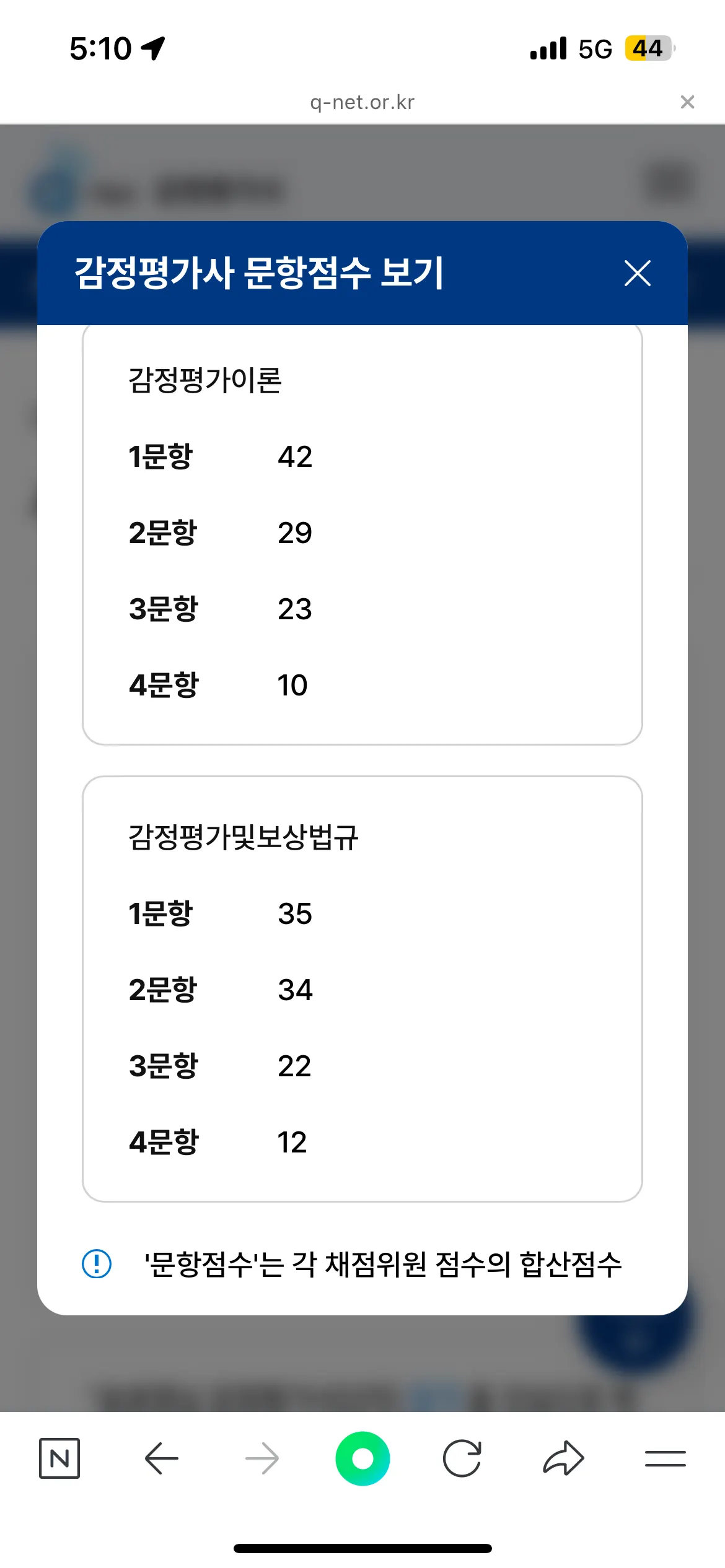The image size is (725, 1568).
Task: Close the q-net.or.kr in-app browser
Action: 687,102
